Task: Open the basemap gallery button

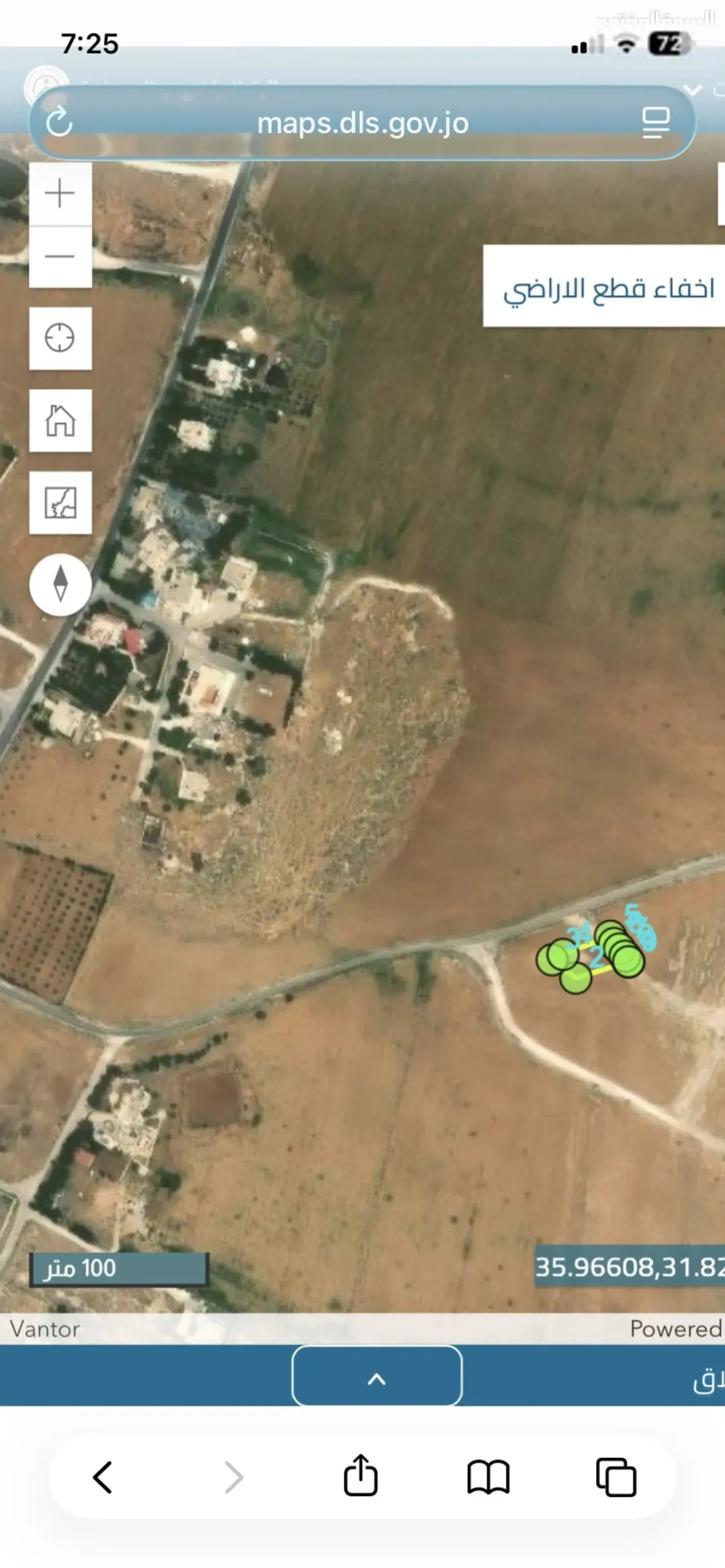Action: (60, 503)
